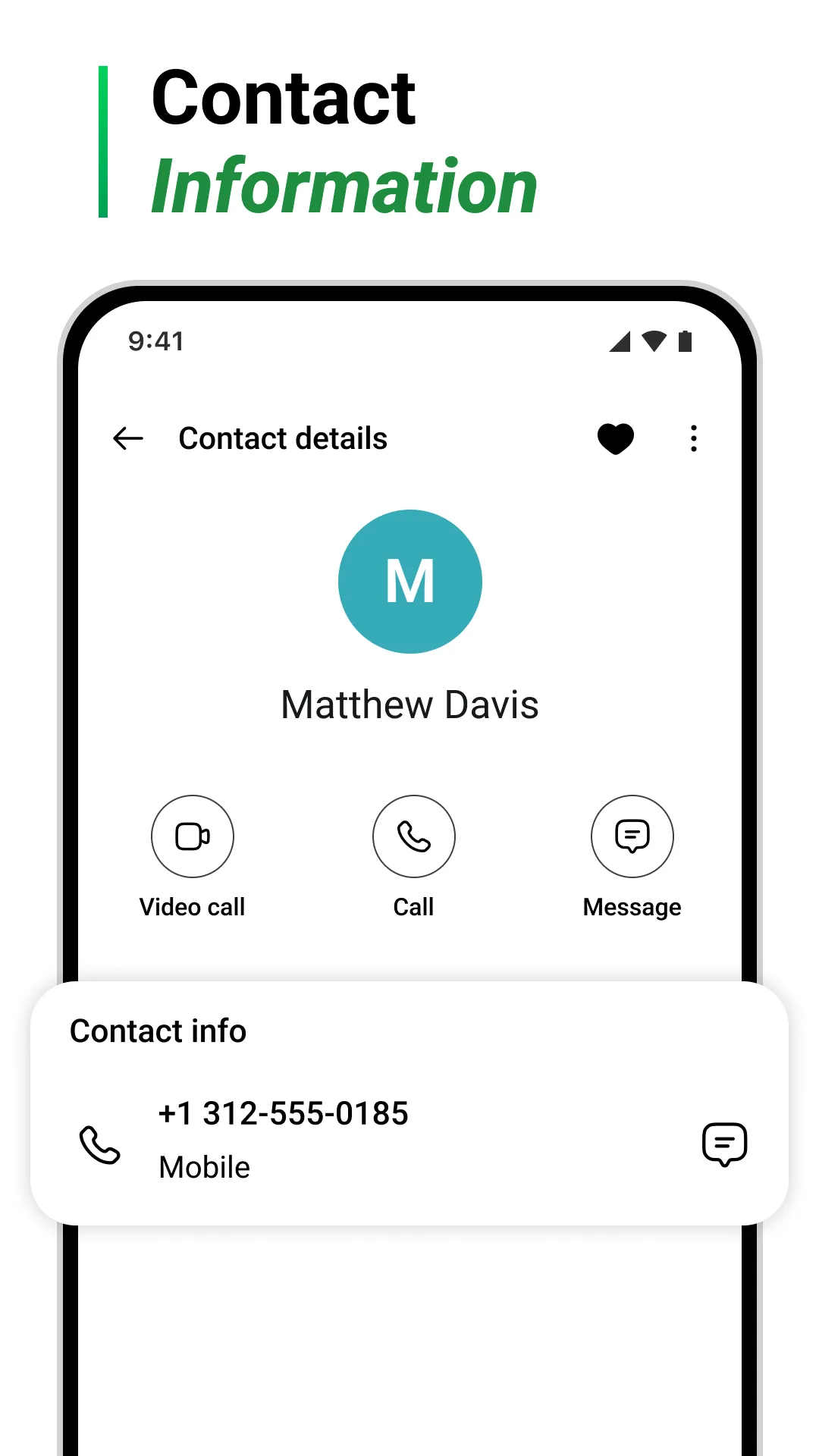The image size is (819, 1456).
Task: Tap the Video call label
Action: pos(193,907)
